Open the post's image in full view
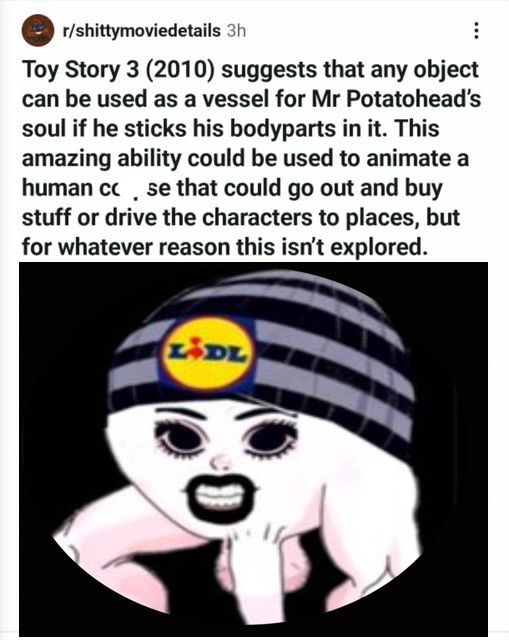509x640 pixels. click(x=253, y=449)
